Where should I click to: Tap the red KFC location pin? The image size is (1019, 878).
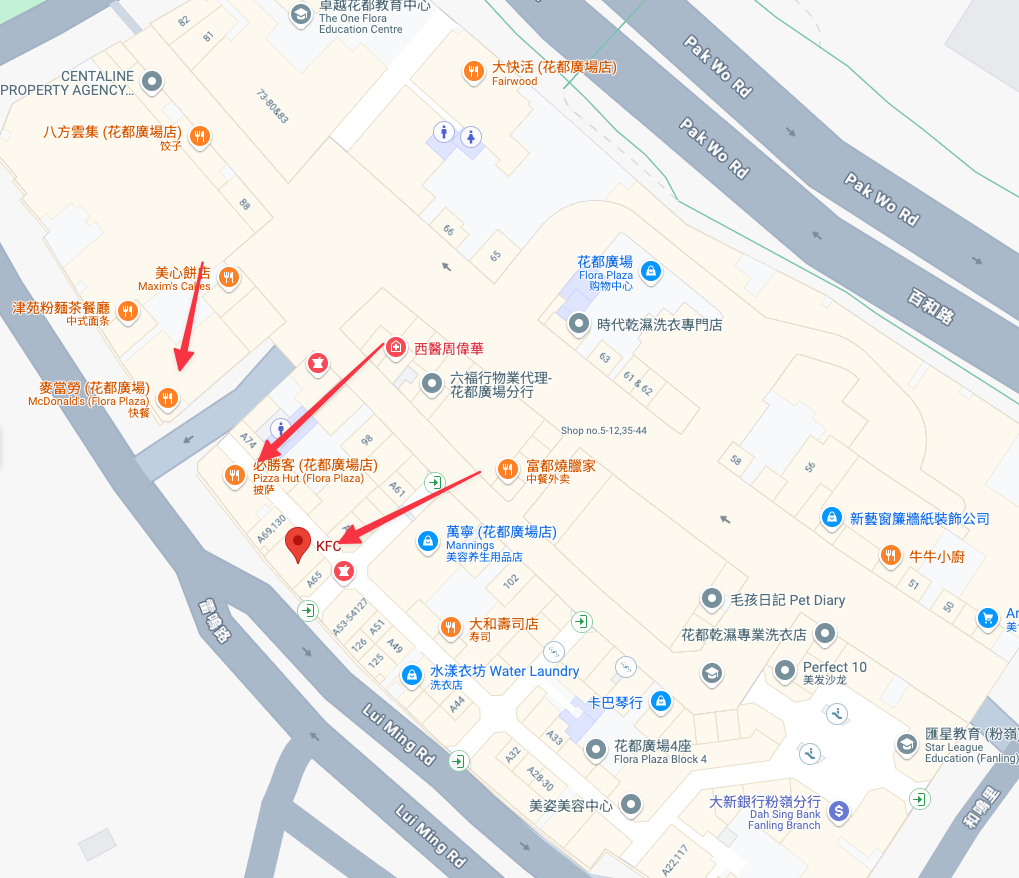tap(298, 545)
